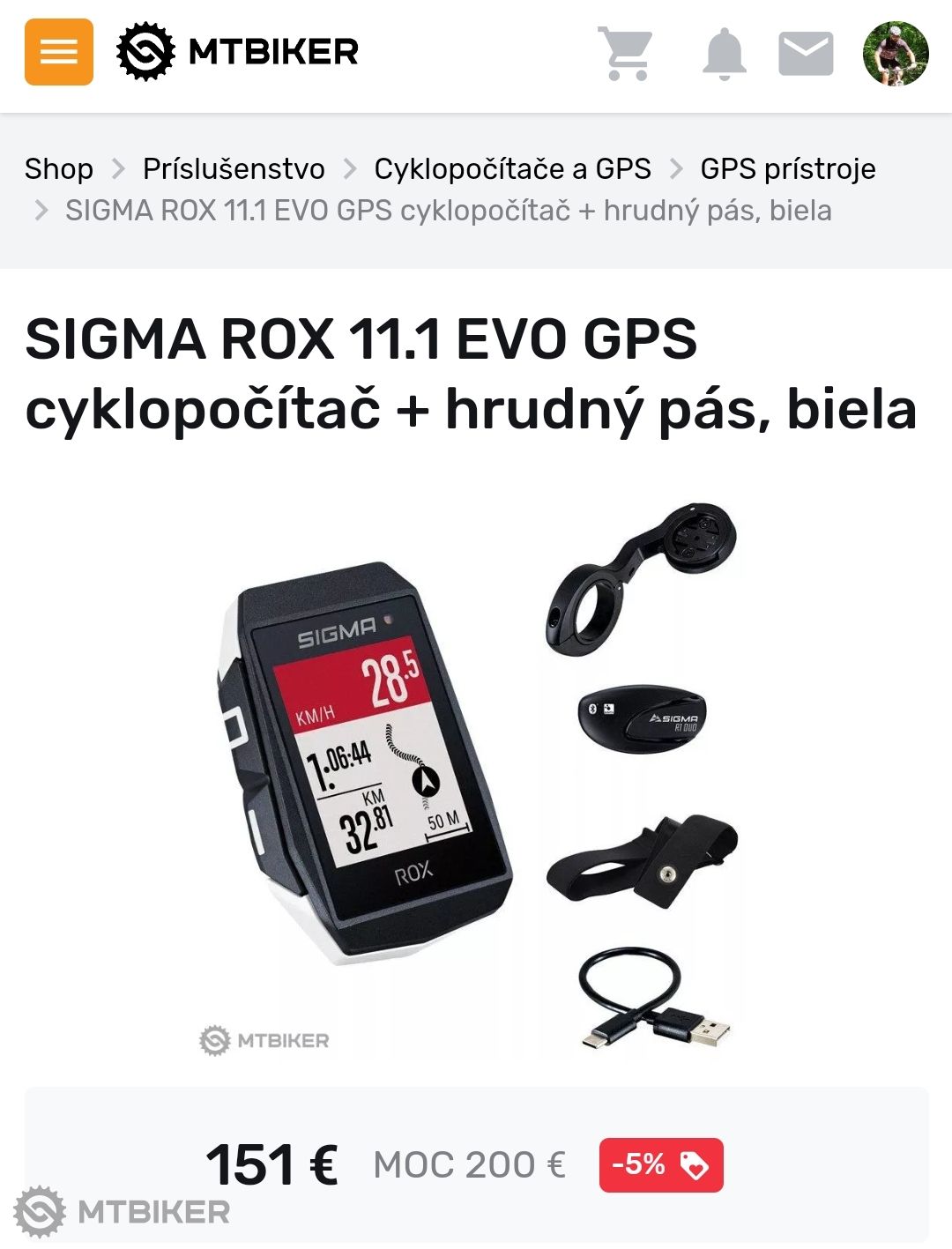The height and width of the screenshot is (1249, 952).
Task: Go to the MTBIKER homepage via logo
Action: point(238,52)
